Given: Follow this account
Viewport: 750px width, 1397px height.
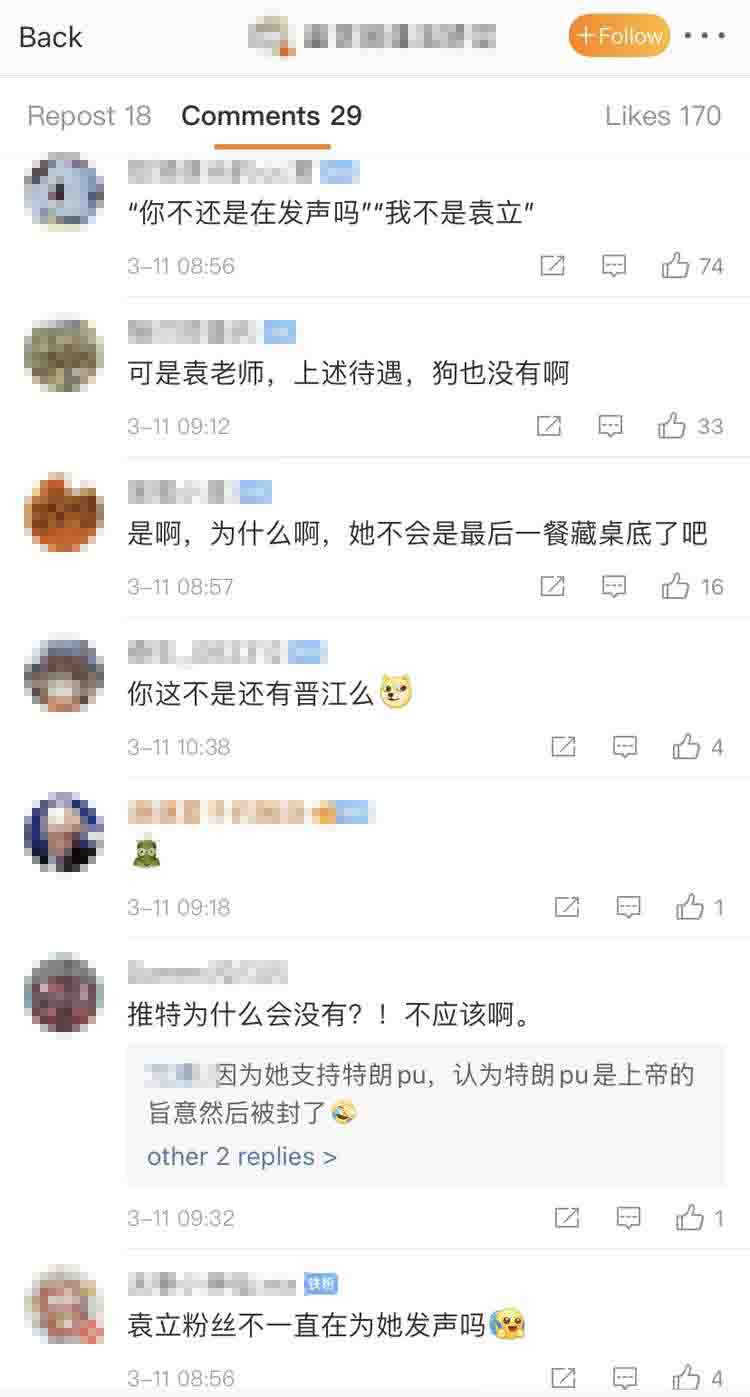Looking at the screenshot, I should 620,36.
